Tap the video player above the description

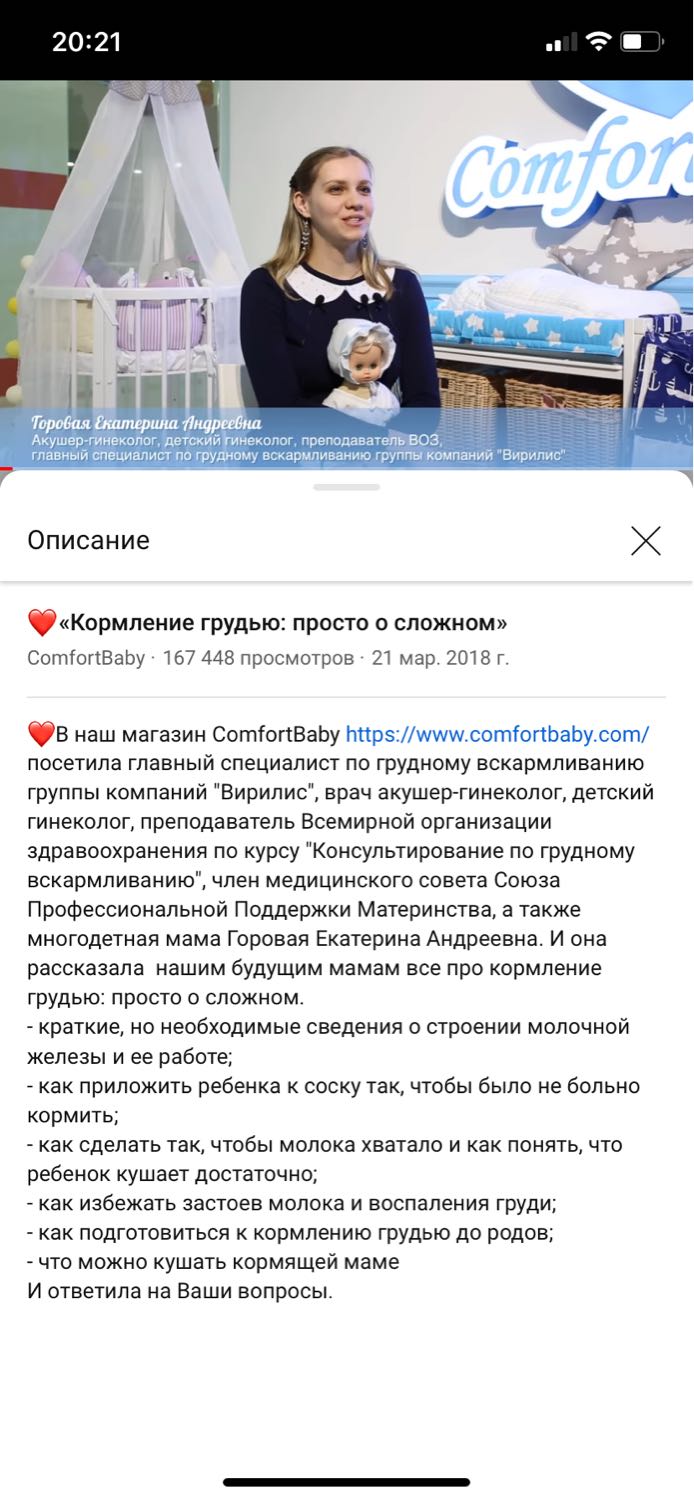pyautogui.click(x=347, y=273)
